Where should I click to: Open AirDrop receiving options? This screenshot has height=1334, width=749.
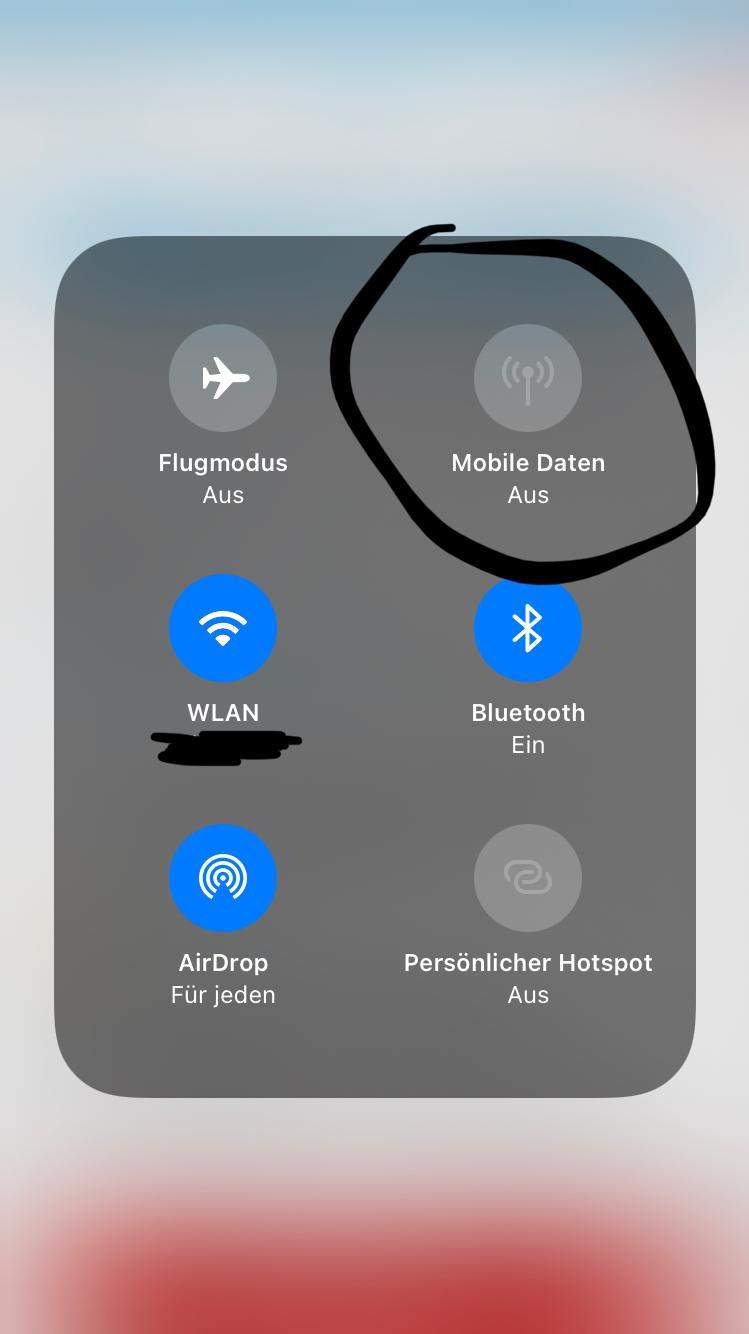223,878
